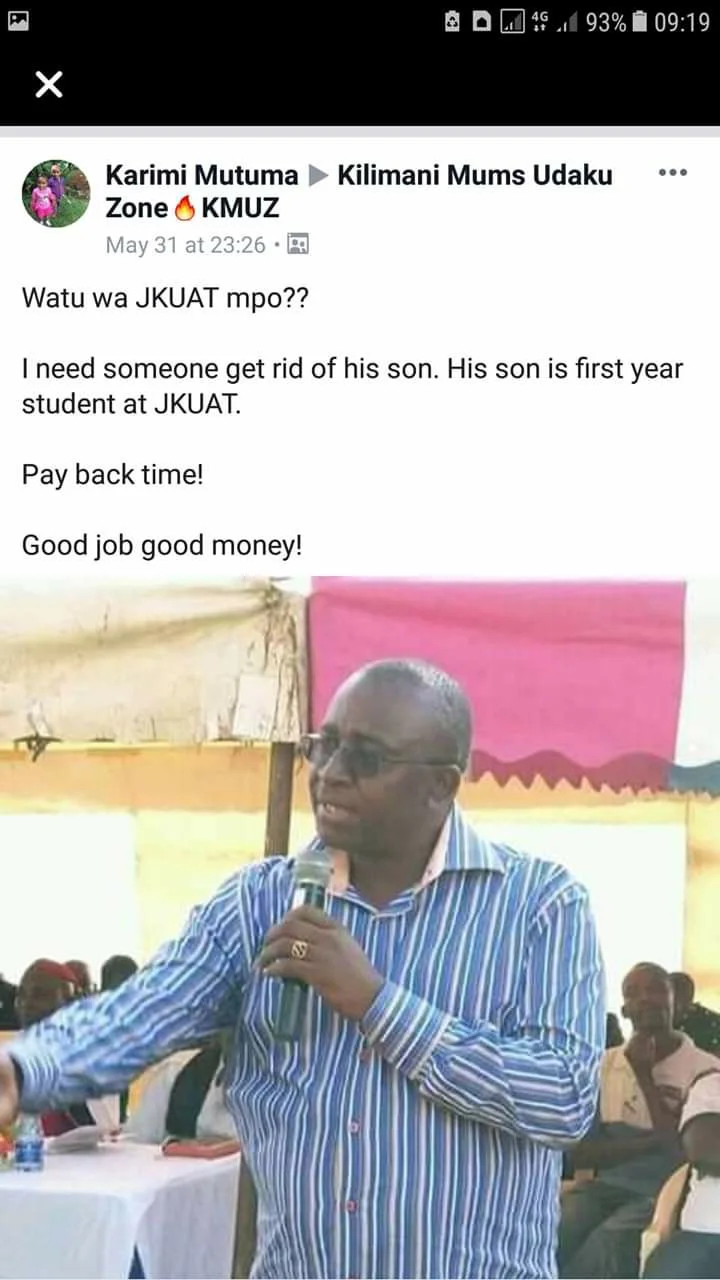Open the post's three-dot options menu
Screen dimensions: 720x1280
[672, 173]
